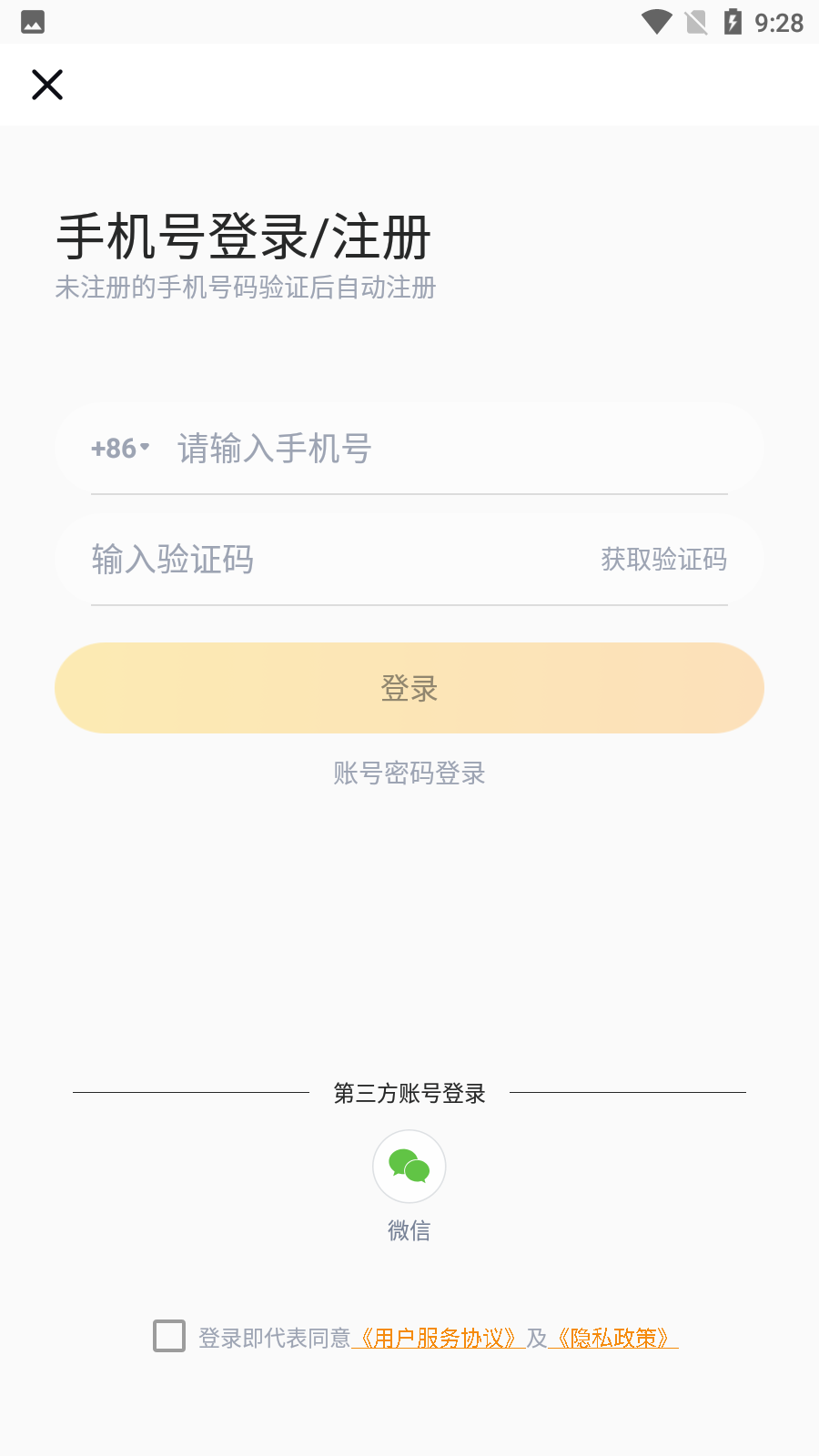The height and width of the screenshot is (1456, 819).
Task: Click the 获取验证码 button
Action: point(662,560)
